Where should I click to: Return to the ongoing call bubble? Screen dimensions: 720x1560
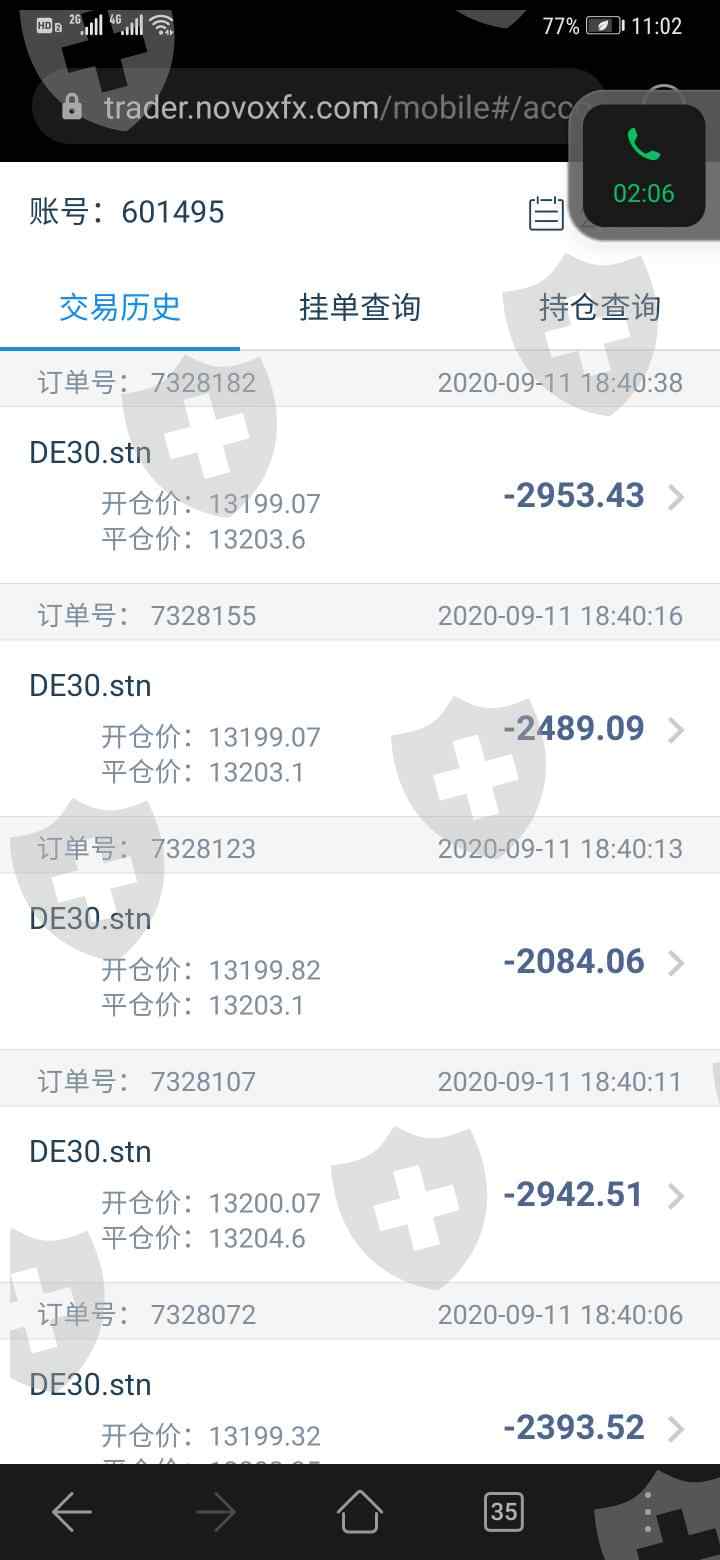click(644, 167)
